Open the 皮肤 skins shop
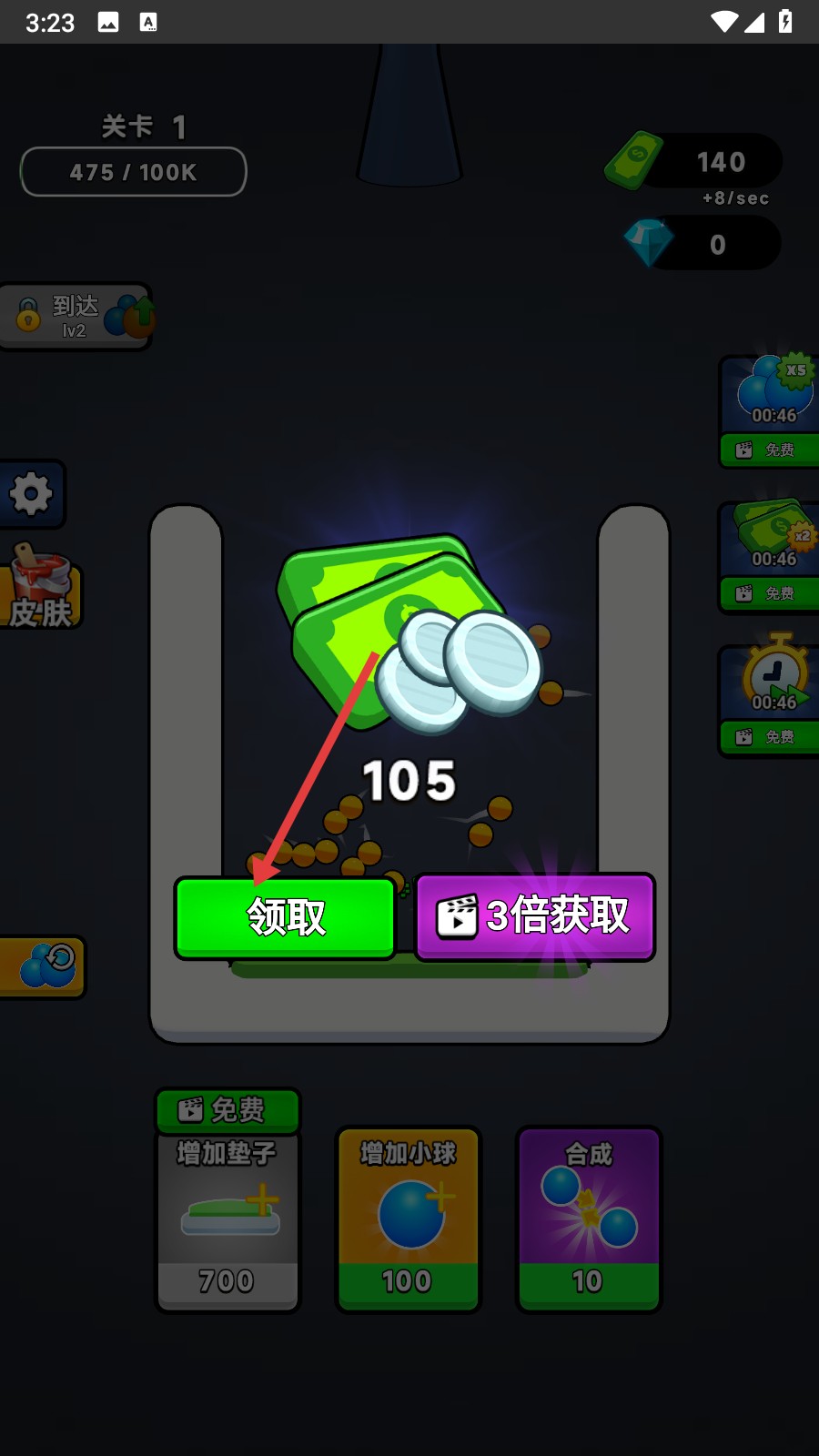Image resolution: width=819 pixels, height=1456 pixels. [41, 591]
